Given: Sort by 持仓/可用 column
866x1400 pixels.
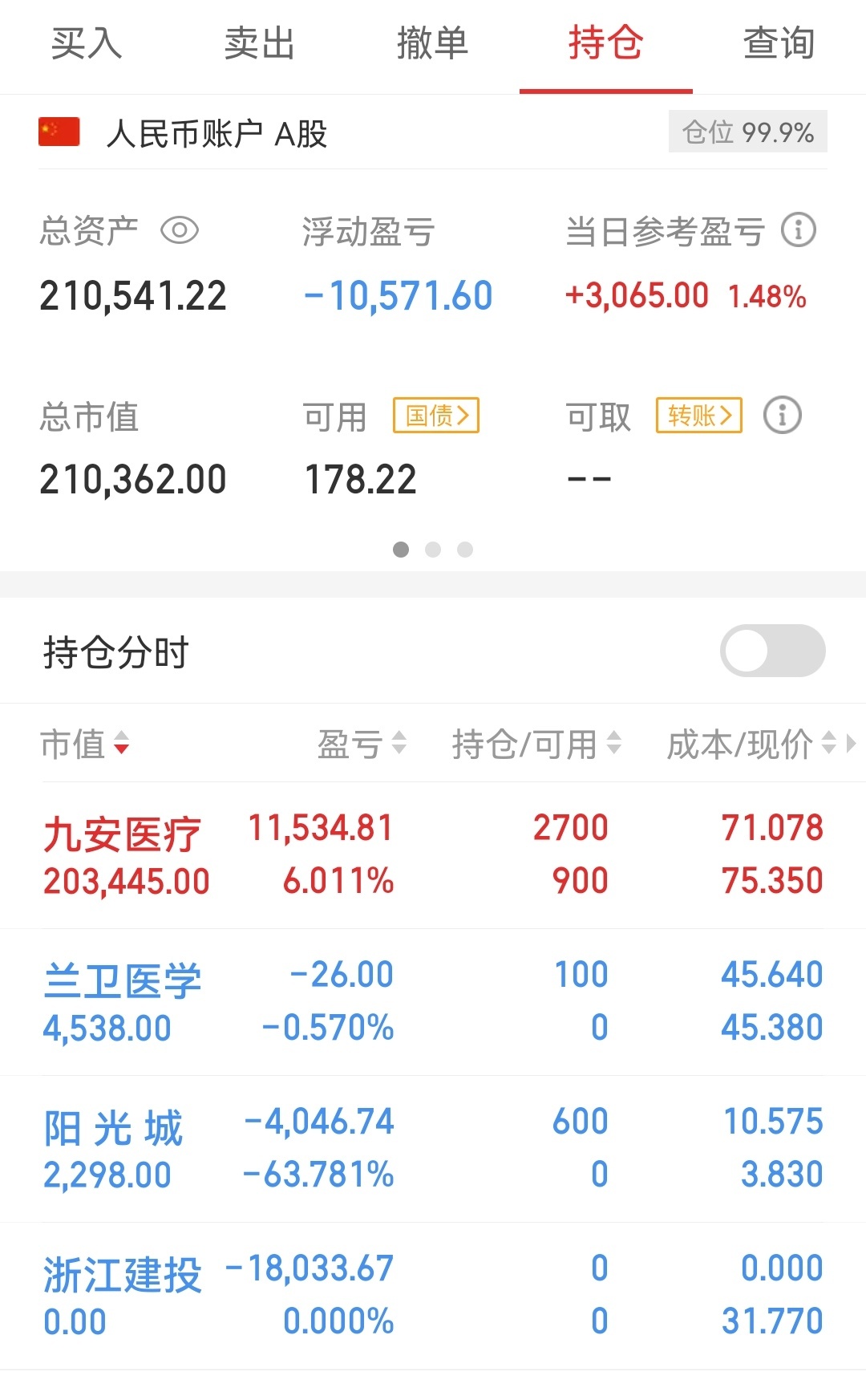Looking at the screenshot, I should (x=537, y=745).
